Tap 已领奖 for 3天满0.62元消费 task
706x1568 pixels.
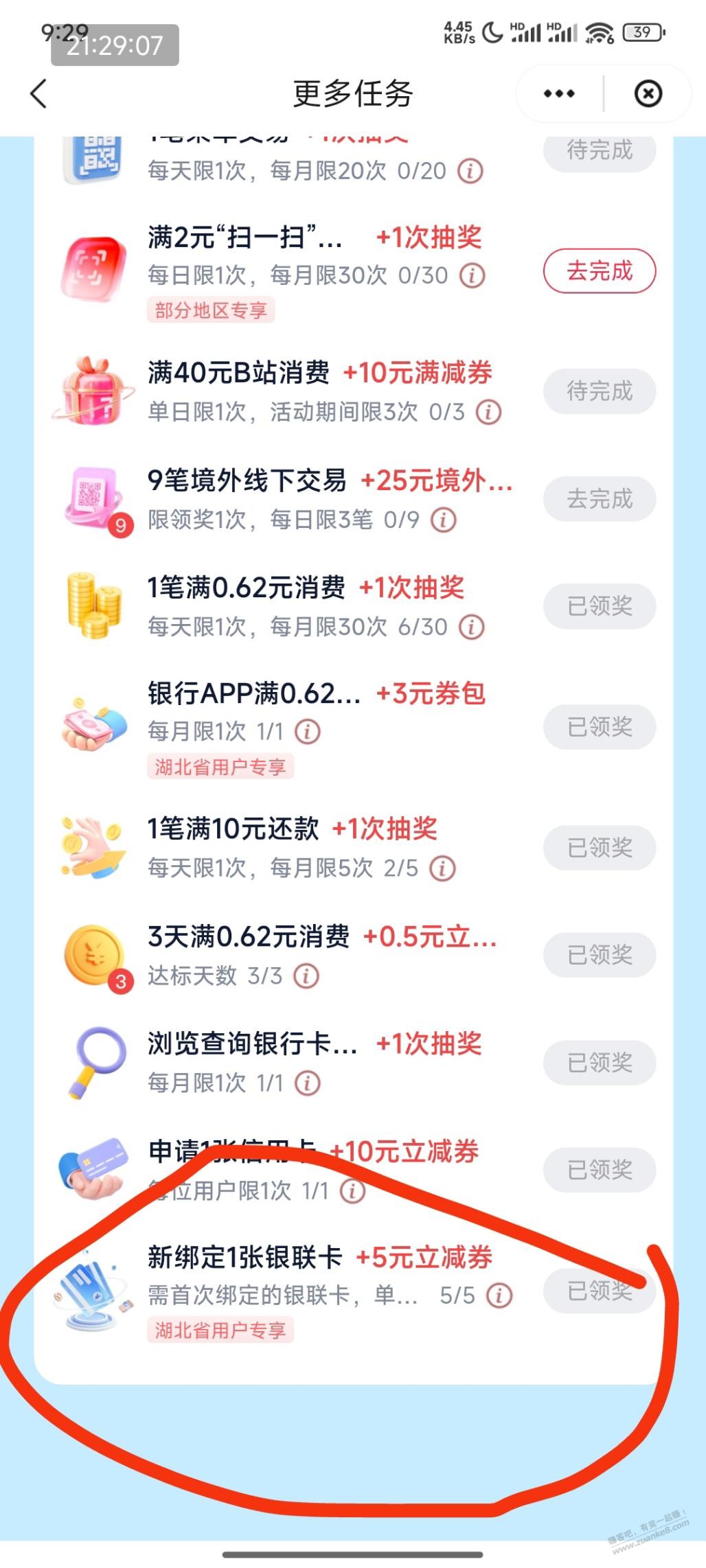pyautogui.click(x=599, y=955)
